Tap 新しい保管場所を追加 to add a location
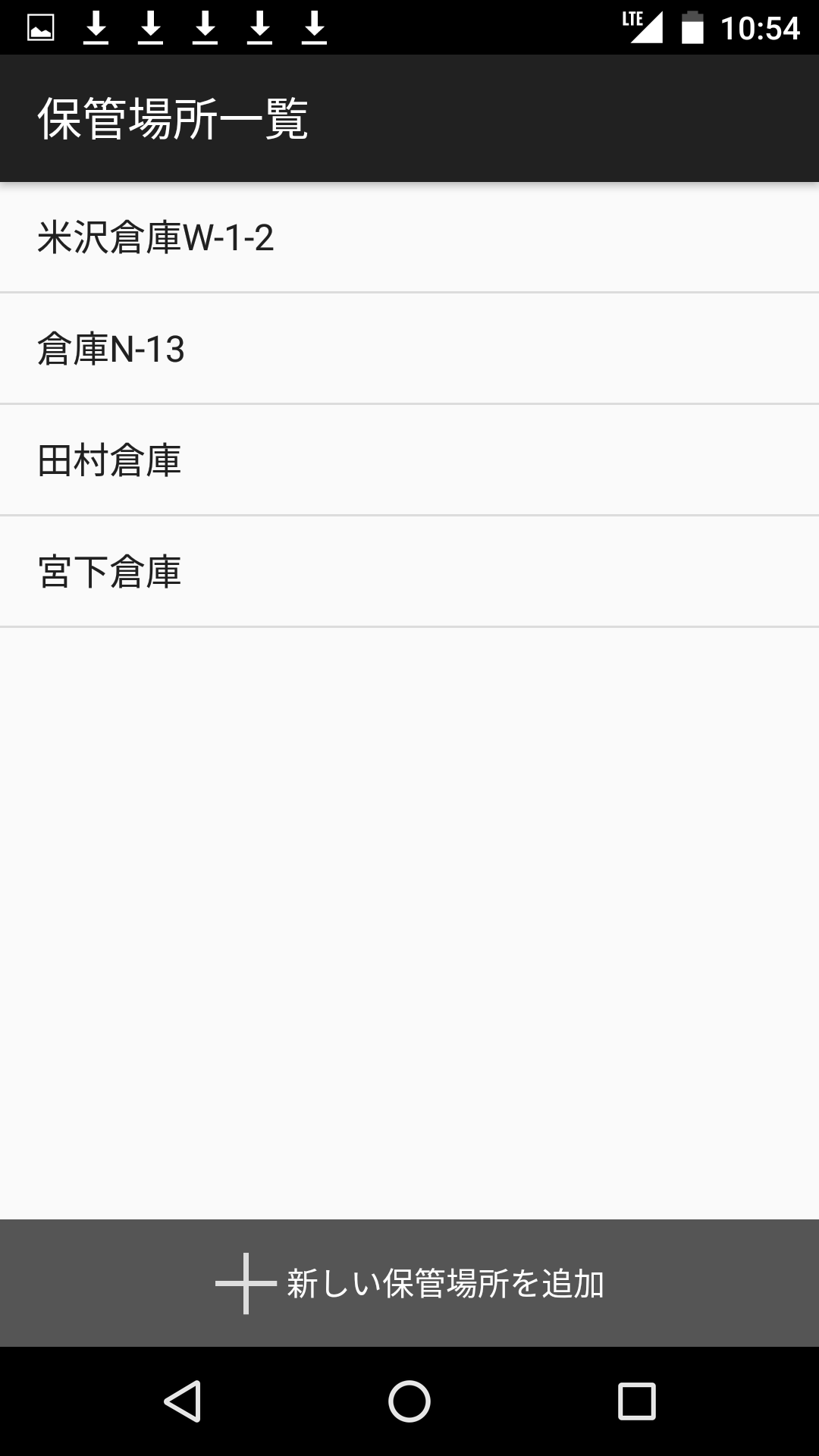The image size is (819, 1456). pos(409,1283)
